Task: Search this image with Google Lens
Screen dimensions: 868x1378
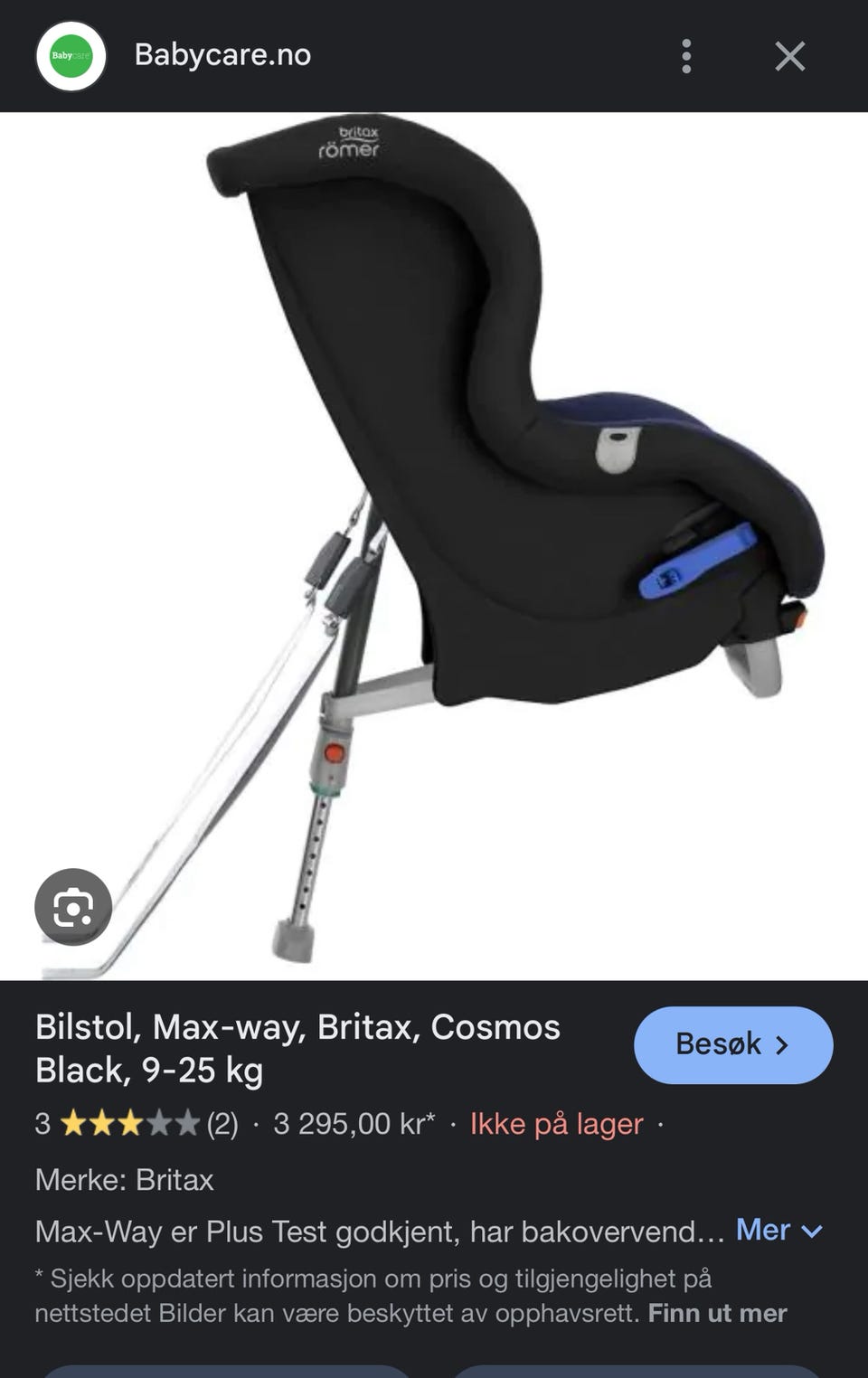Action: click(x=73, y=907)
